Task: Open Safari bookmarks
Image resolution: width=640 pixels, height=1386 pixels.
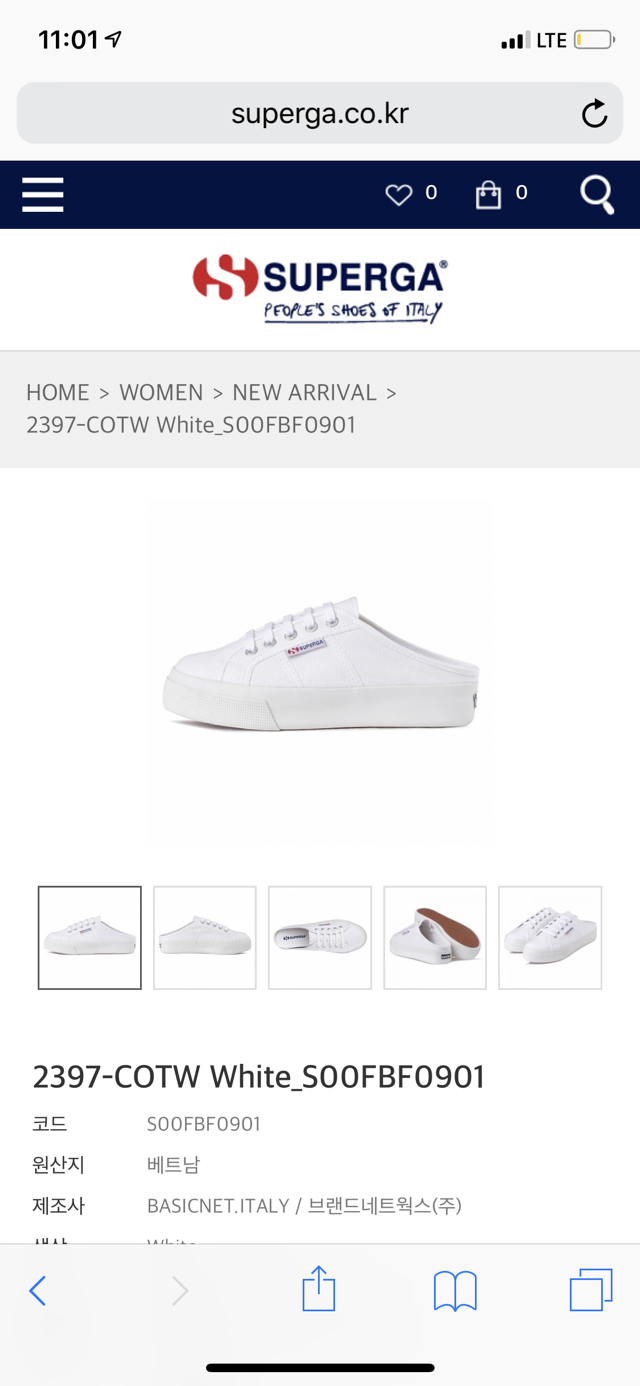Action: 455,1291
